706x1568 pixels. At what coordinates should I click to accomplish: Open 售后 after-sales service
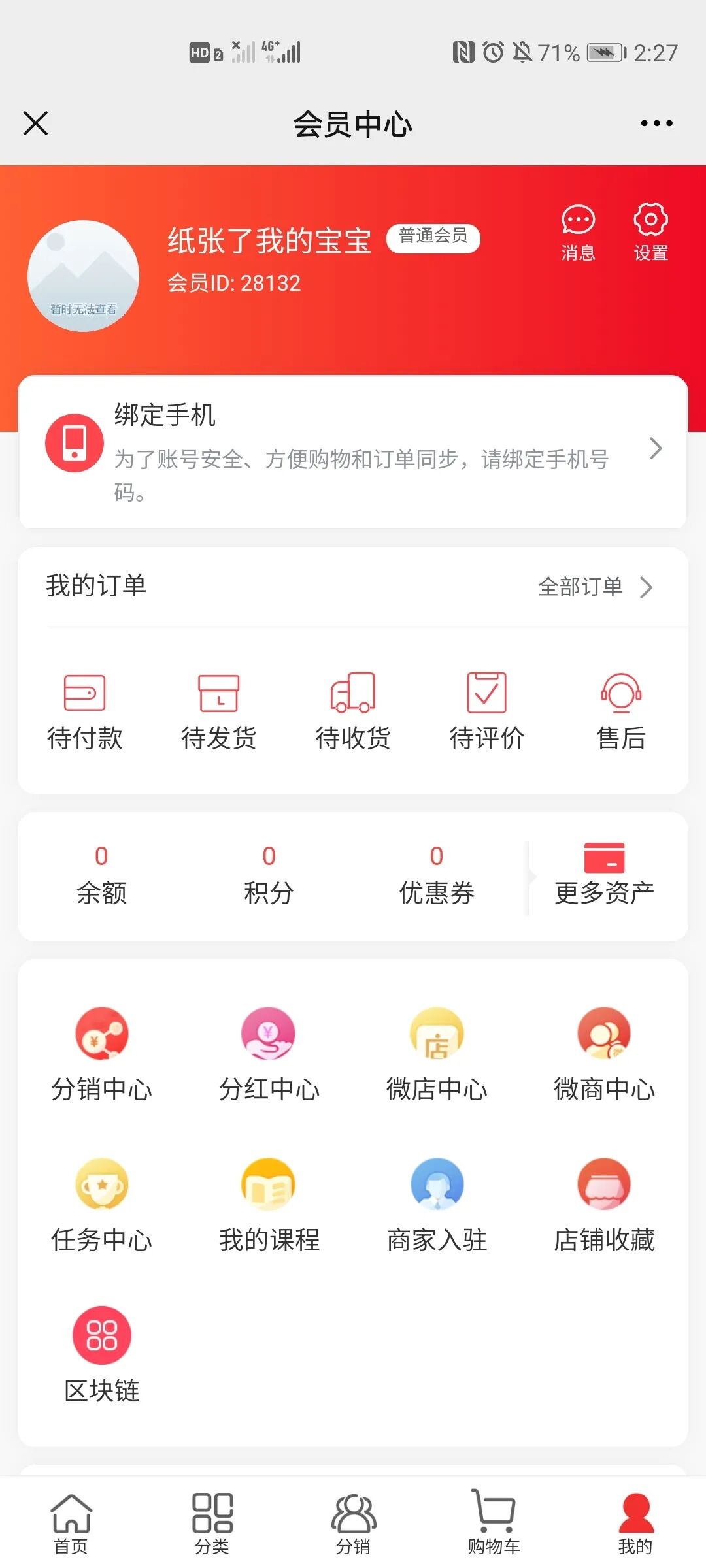point(621,711)
